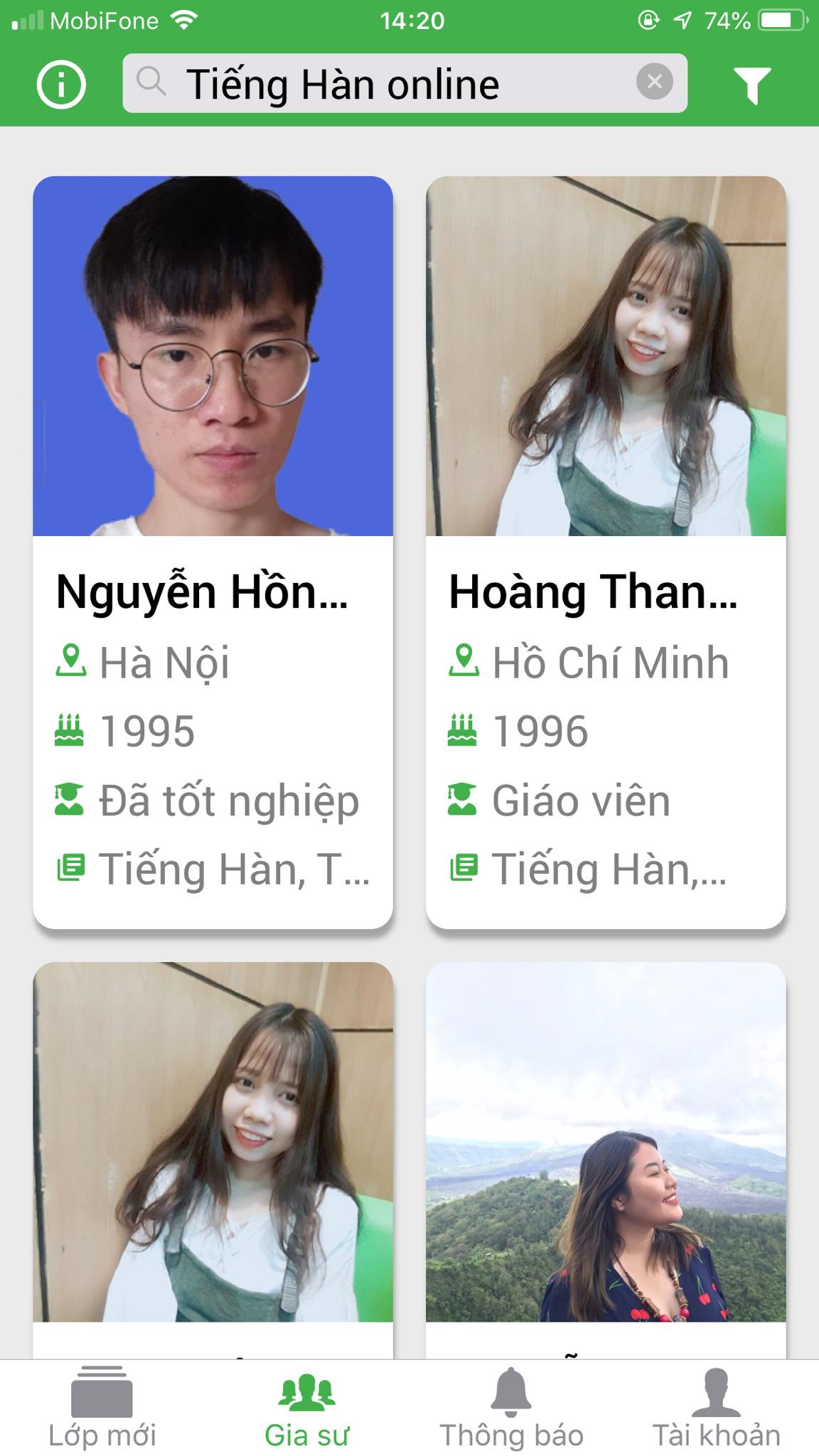The width and height of the screenshot is (819, 1456).
Task: Click the birthday cake icon beside 1996
Action: (464, 727)
